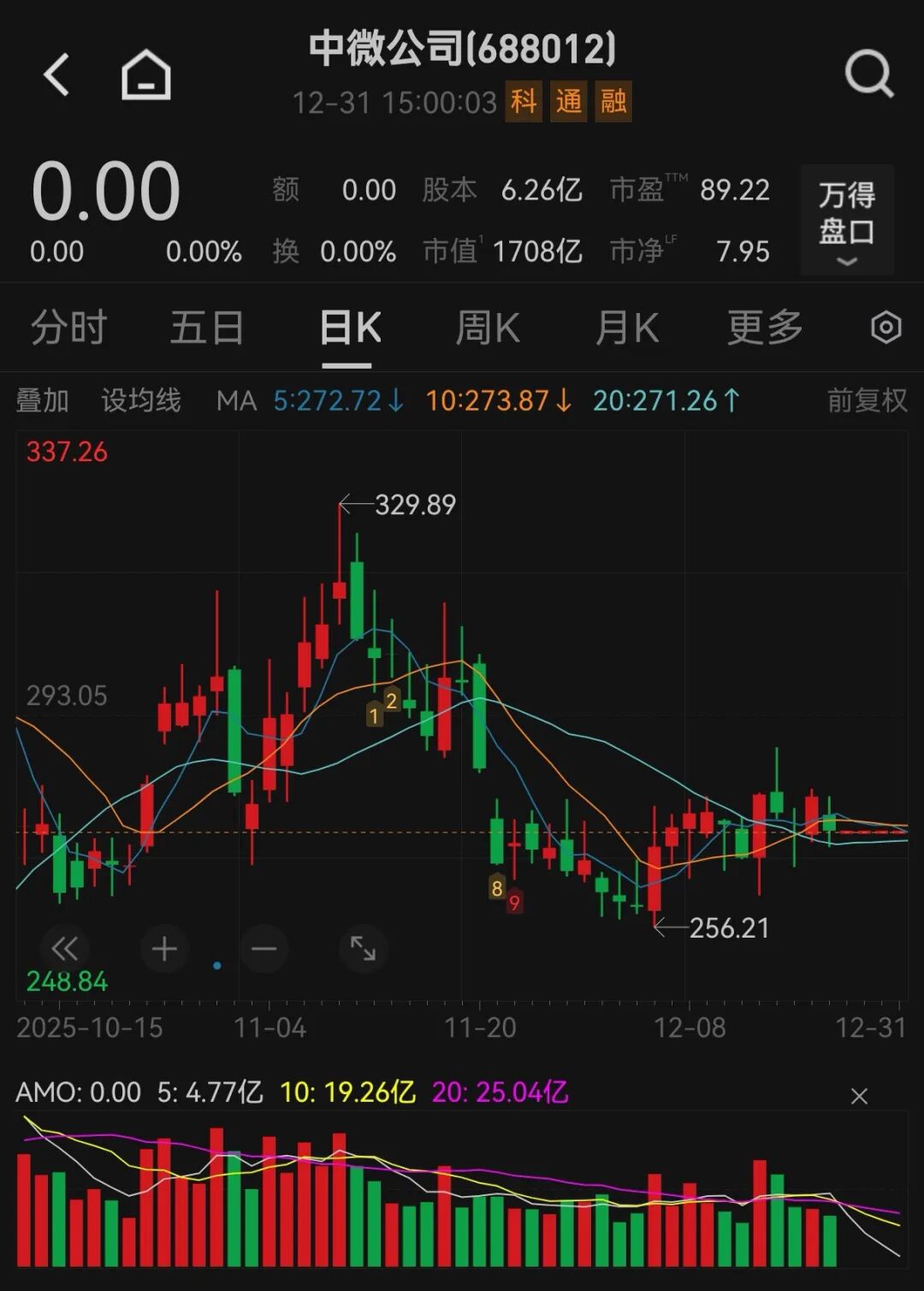Open stock search magnifier

868,74
